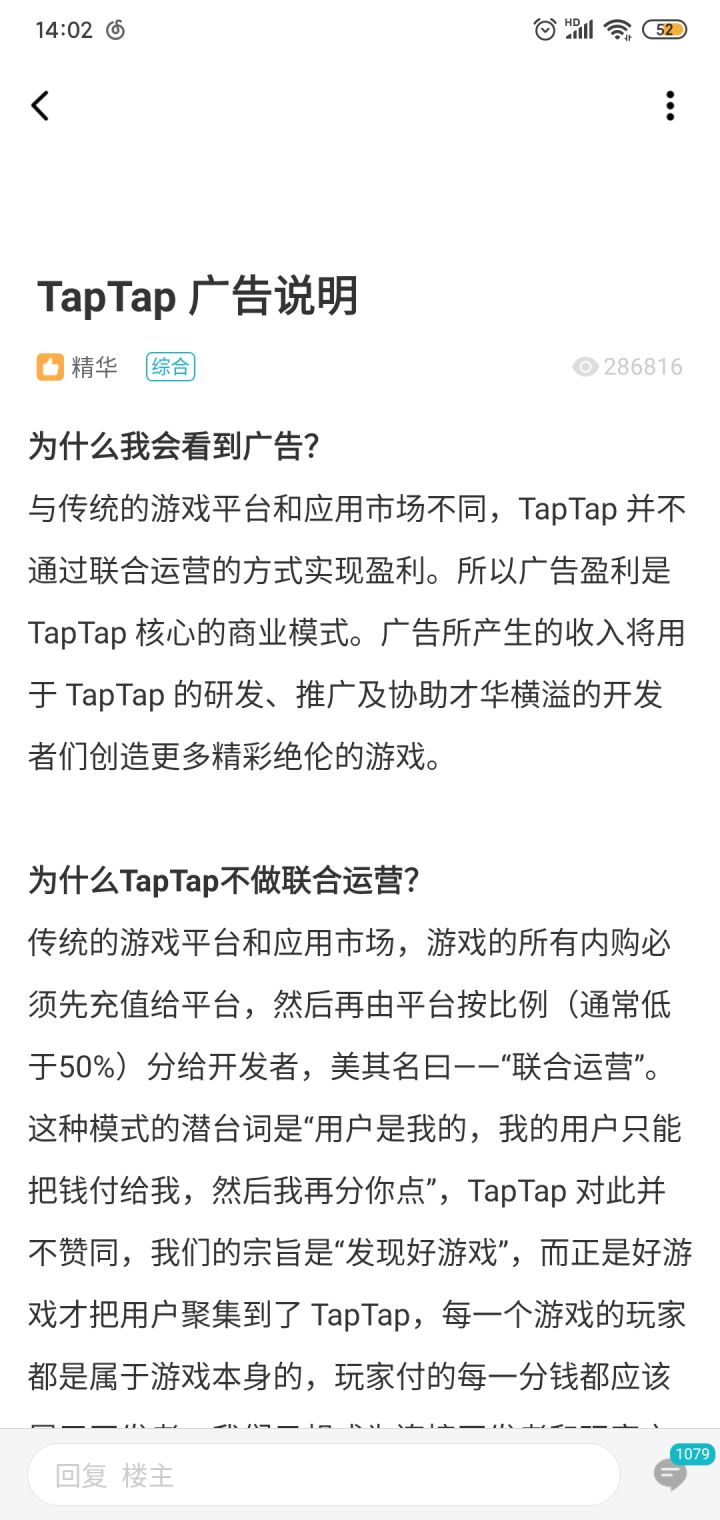Tap the WiFi icon in the status bar

(615, 29)
